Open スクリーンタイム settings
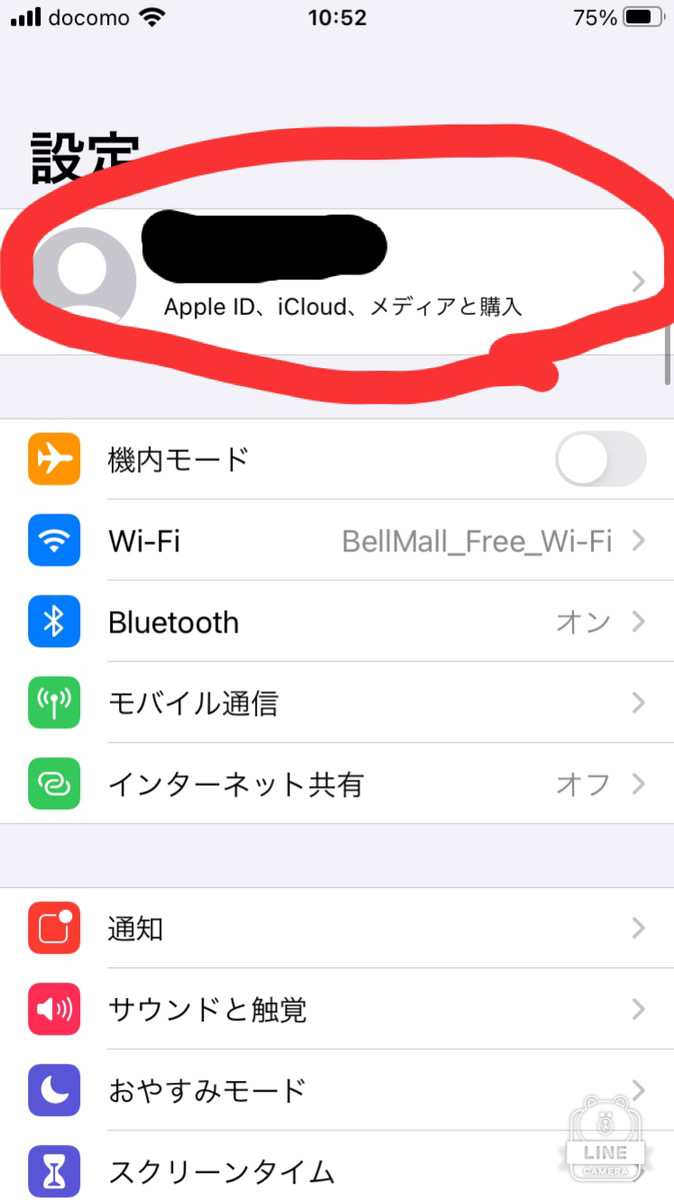Image resolution: width=674 pixels, height=1200 pixels. (337, 1166)
